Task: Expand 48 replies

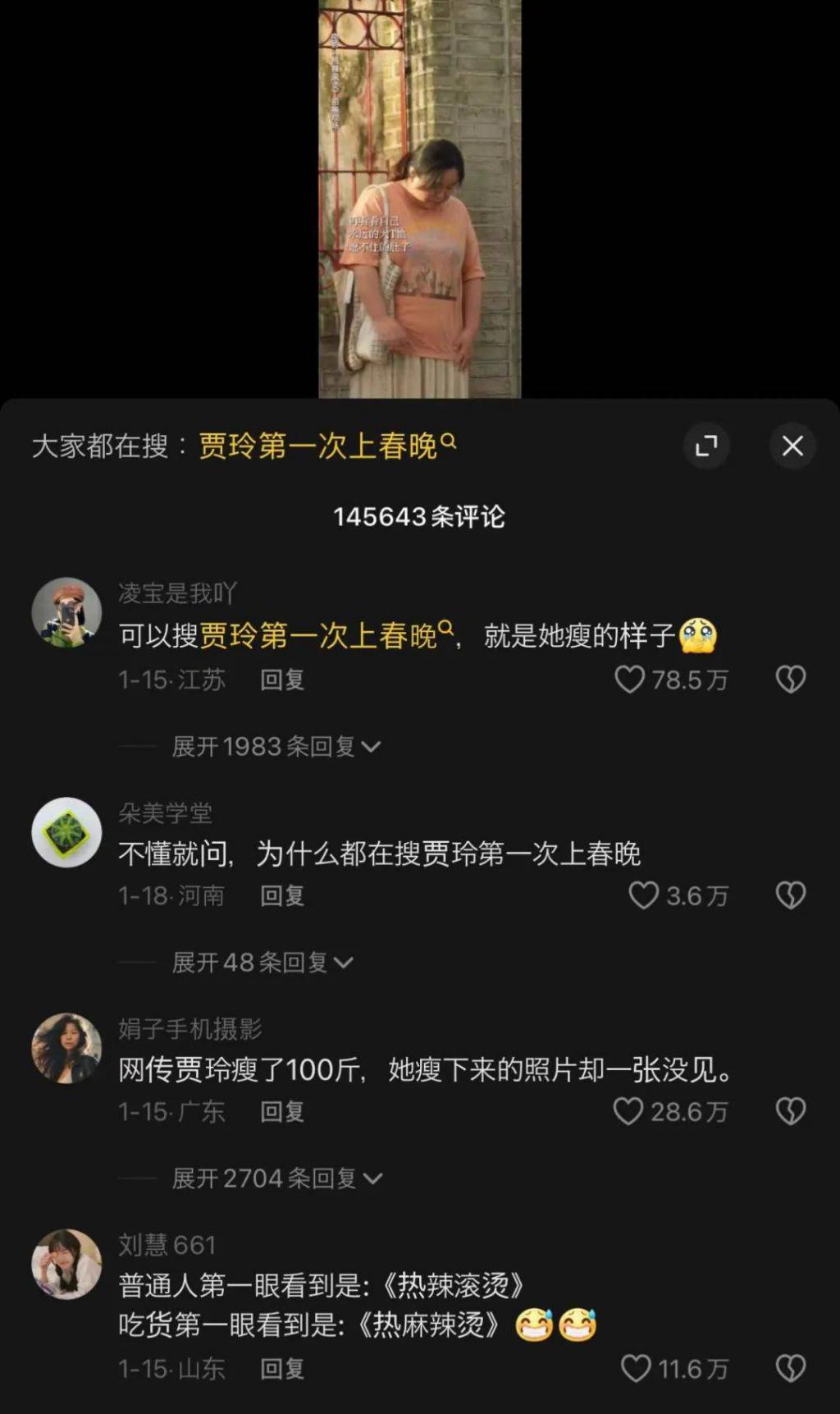Action: click(x=261, y=962)
